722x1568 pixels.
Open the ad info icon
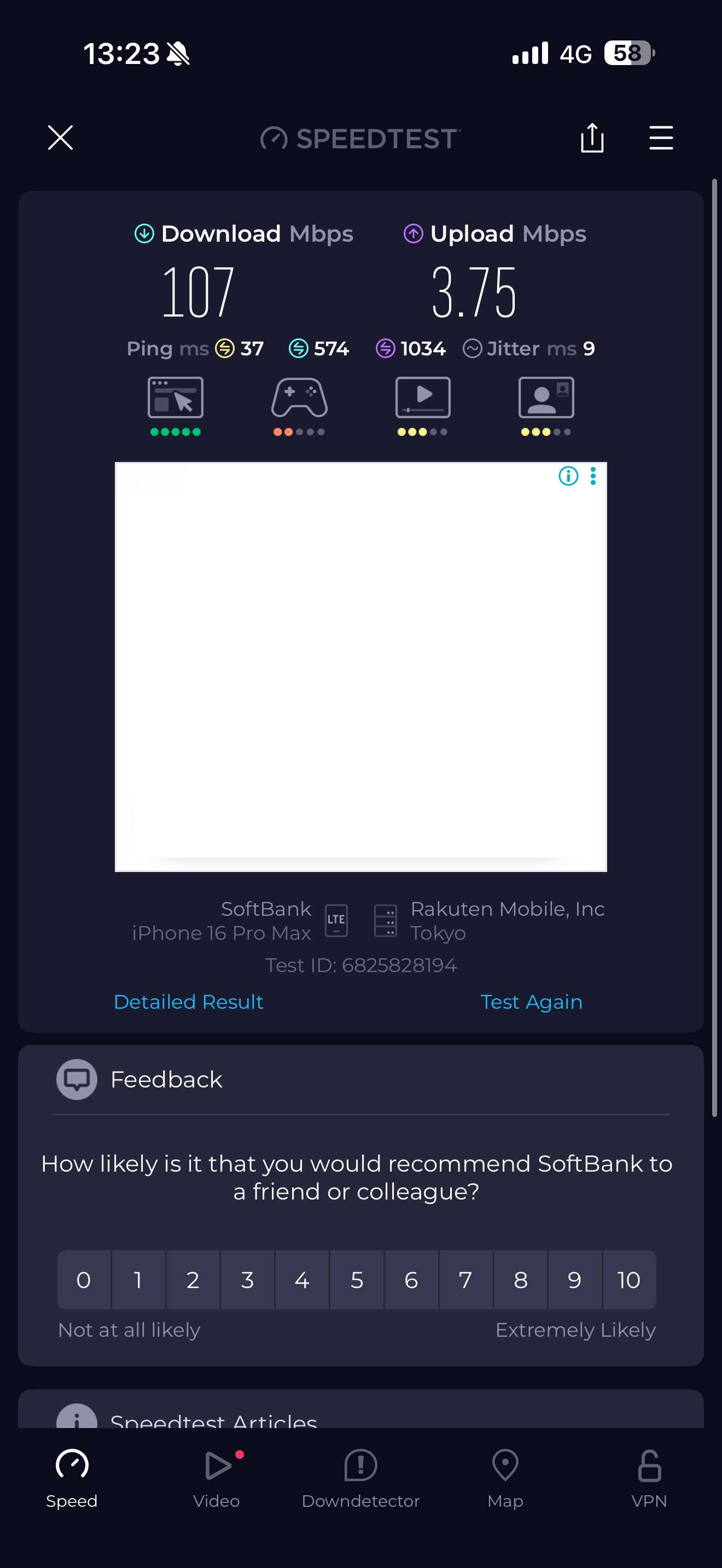[x=568, y=476]
